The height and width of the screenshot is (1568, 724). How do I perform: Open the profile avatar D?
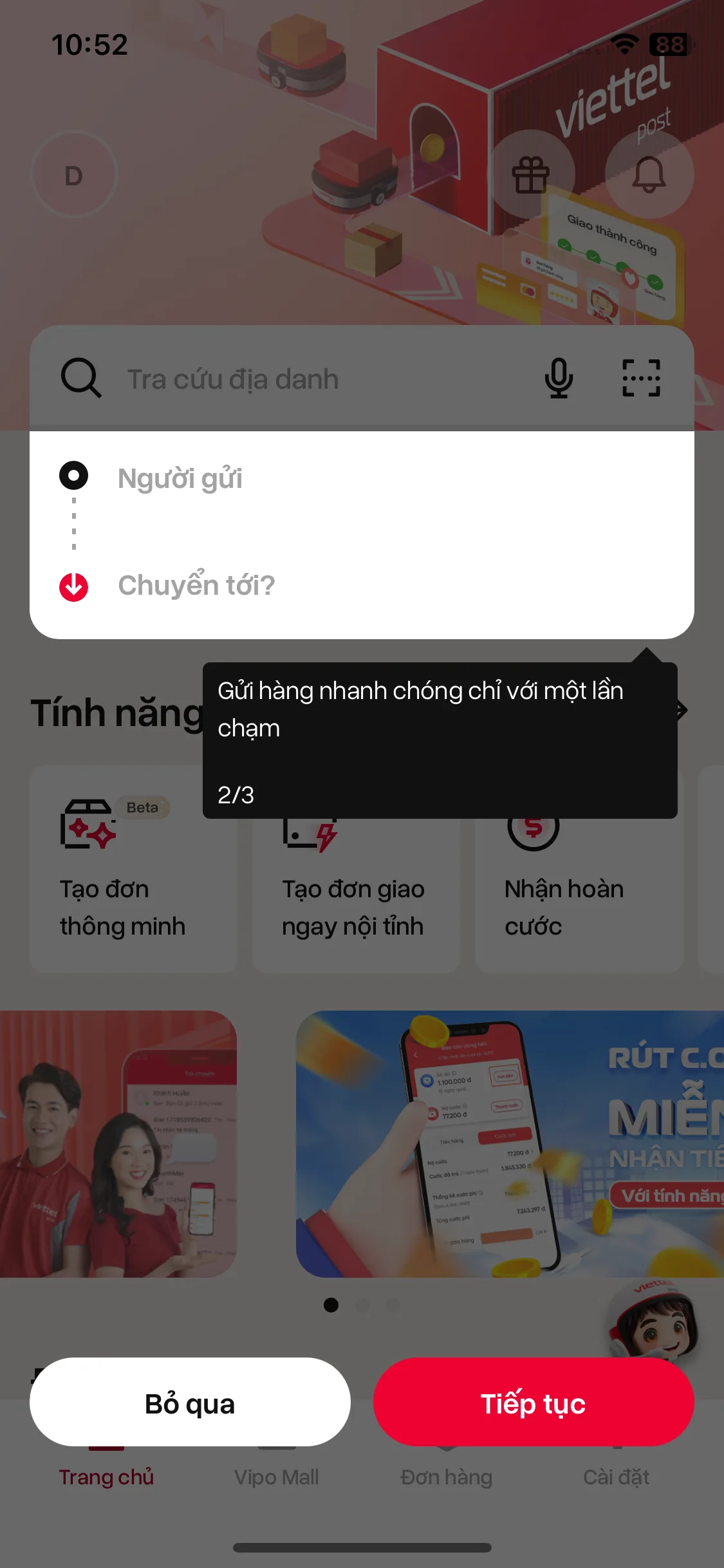(74, 174)
